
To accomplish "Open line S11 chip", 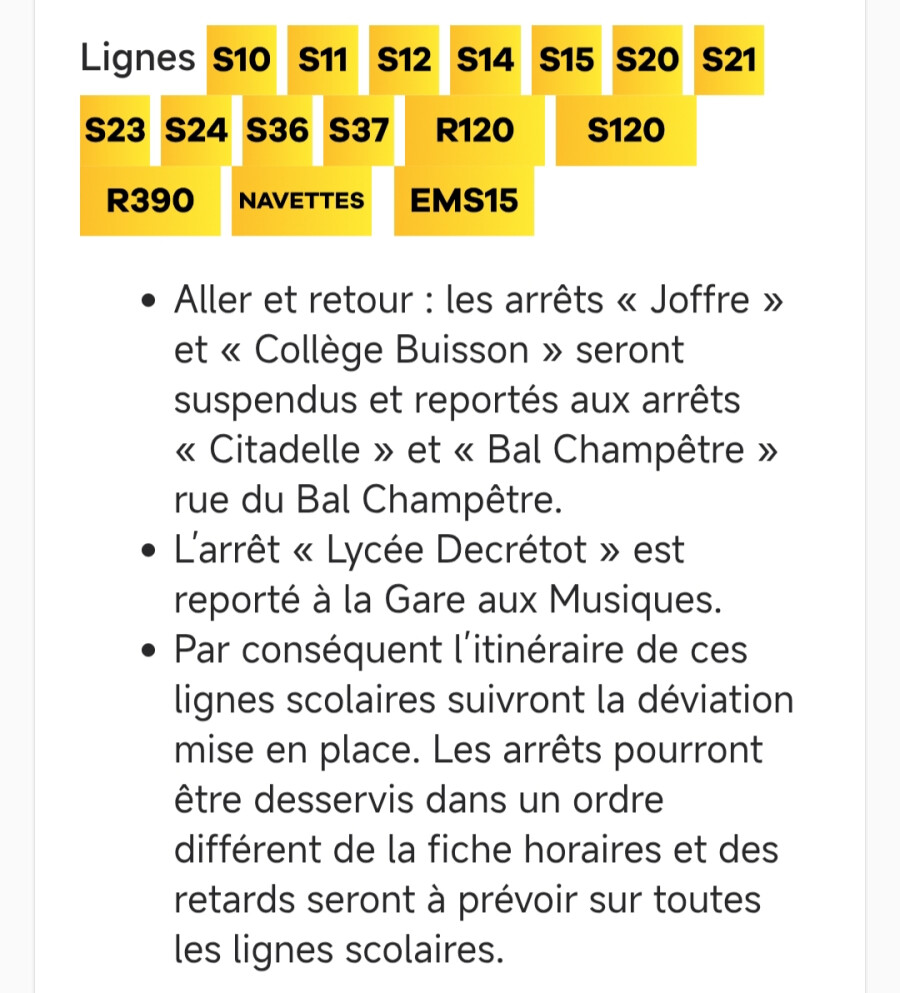I will pos(323,60).
